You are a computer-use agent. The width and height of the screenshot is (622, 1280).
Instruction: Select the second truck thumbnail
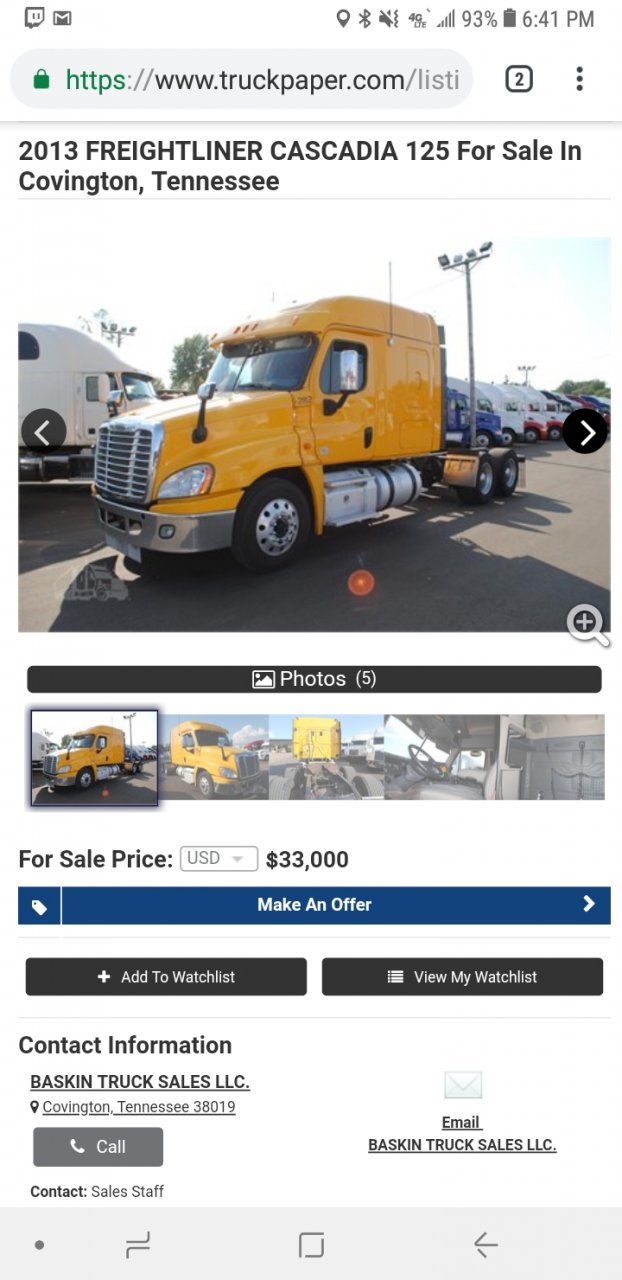point(214,757)
